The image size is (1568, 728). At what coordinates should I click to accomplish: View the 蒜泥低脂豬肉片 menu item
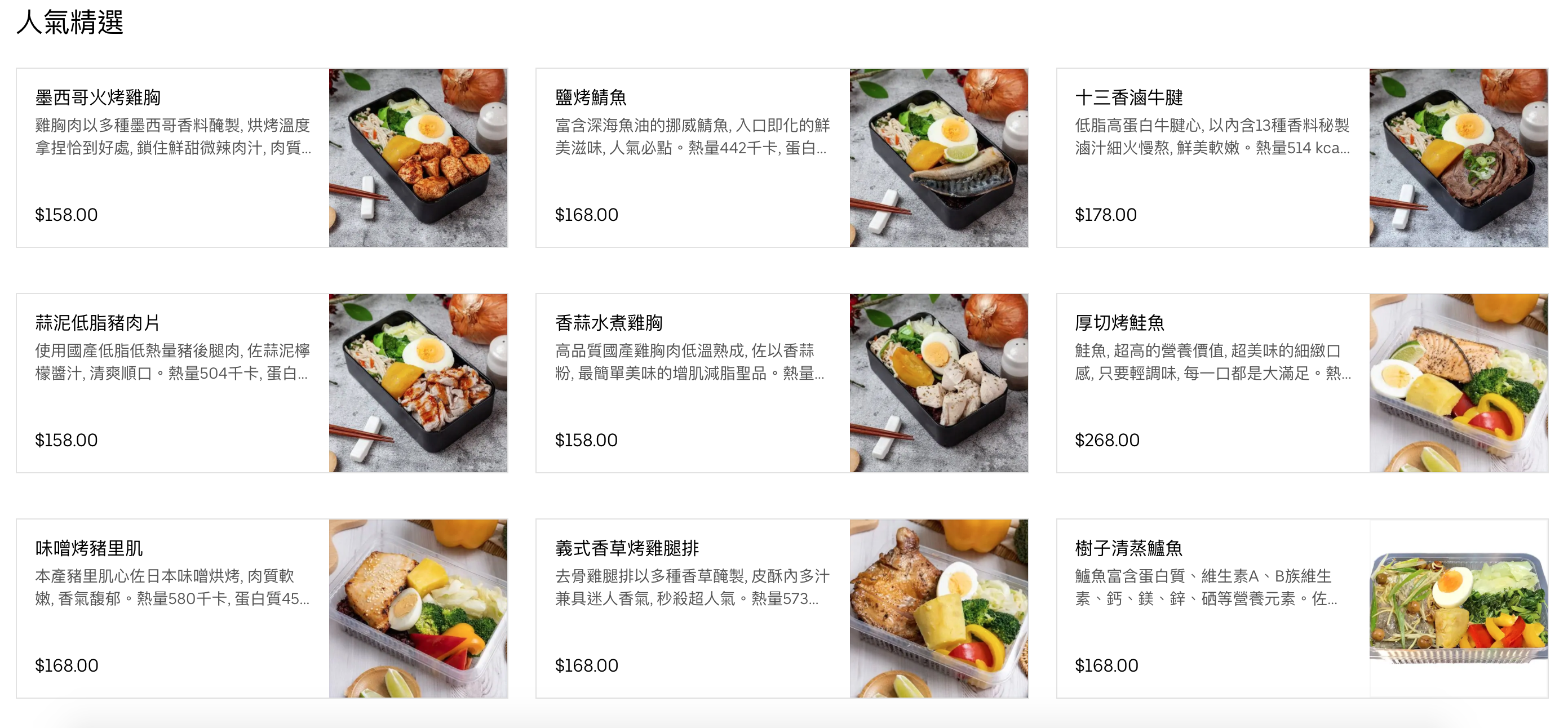coord(262,383)
